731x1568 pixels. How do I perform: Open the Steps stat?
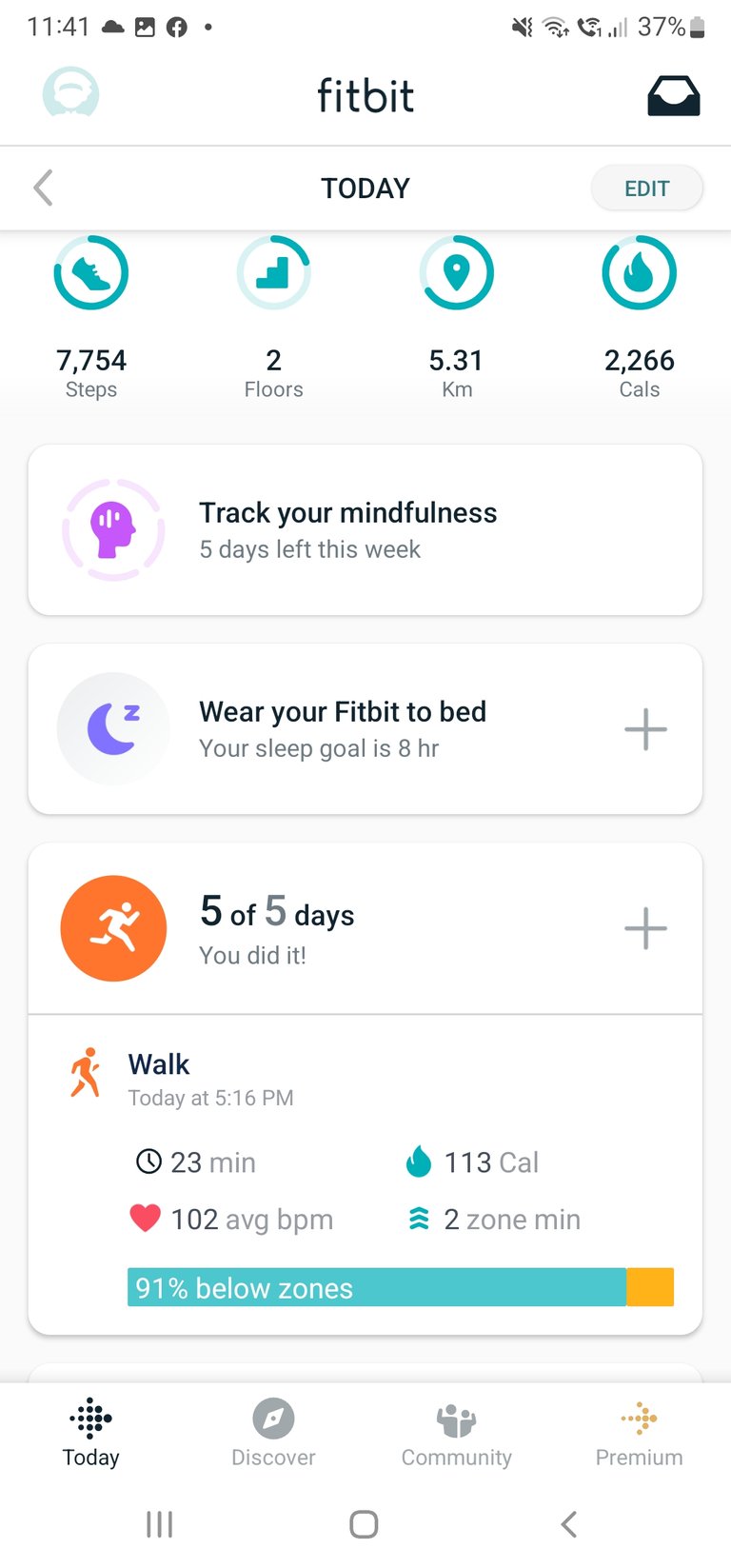[91, 318]
